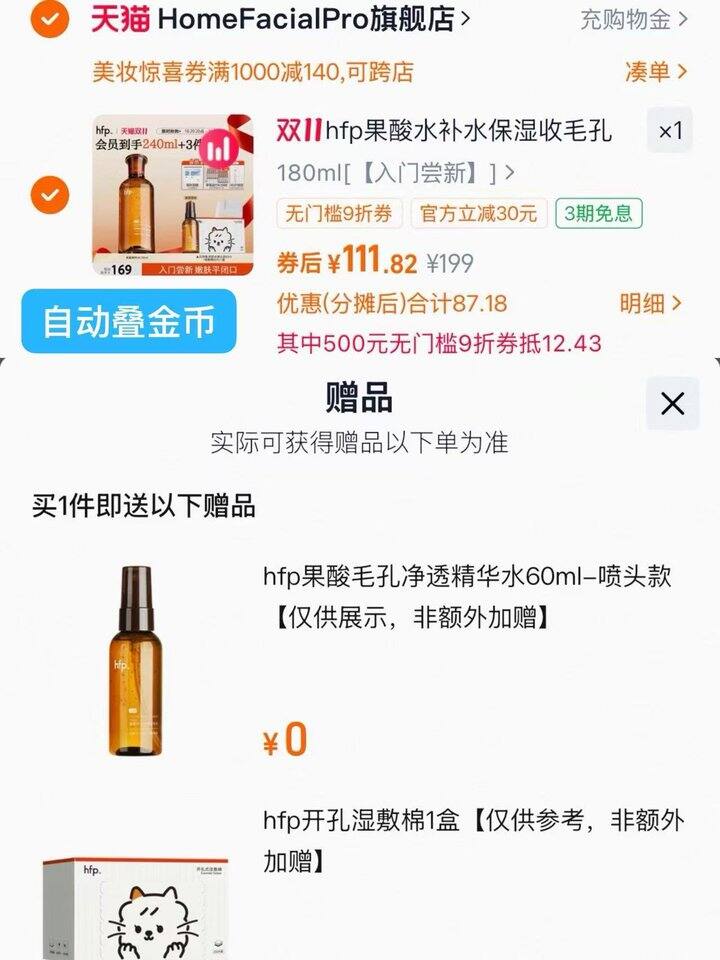
Task: Open 充购物金 shopping fund link
Action: click(x=634, y=19)
